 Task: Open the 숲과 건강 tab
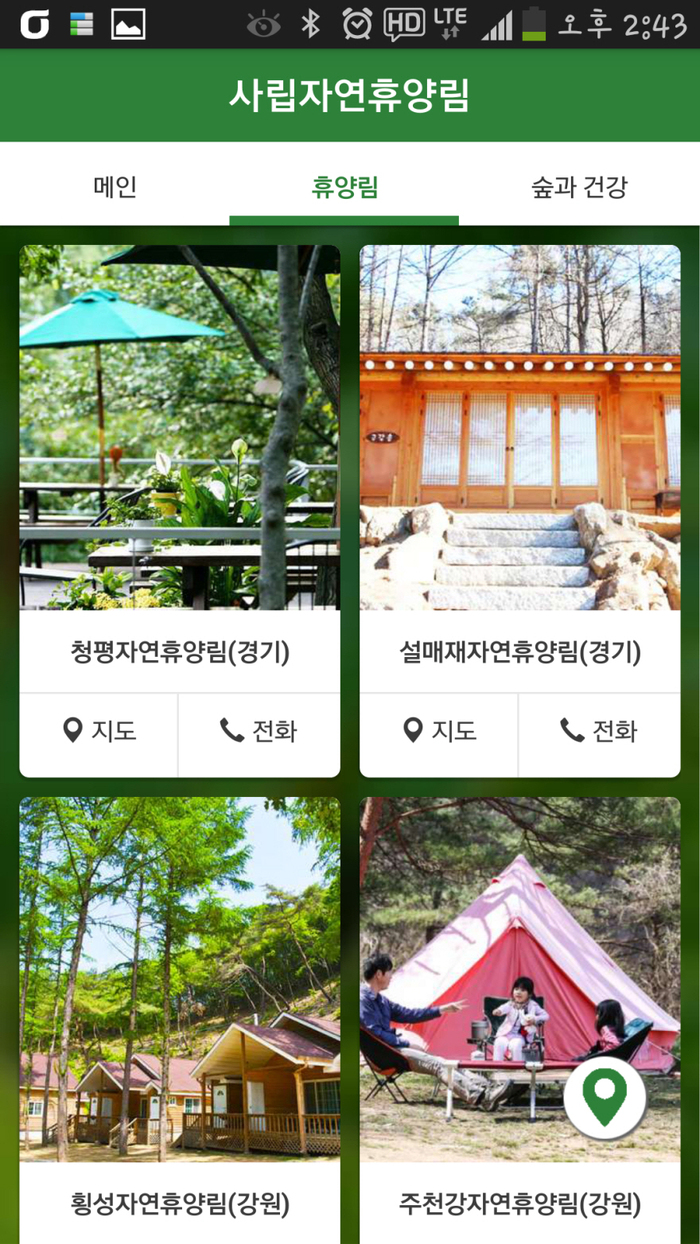pyautogui.click(x=579, y=186)
